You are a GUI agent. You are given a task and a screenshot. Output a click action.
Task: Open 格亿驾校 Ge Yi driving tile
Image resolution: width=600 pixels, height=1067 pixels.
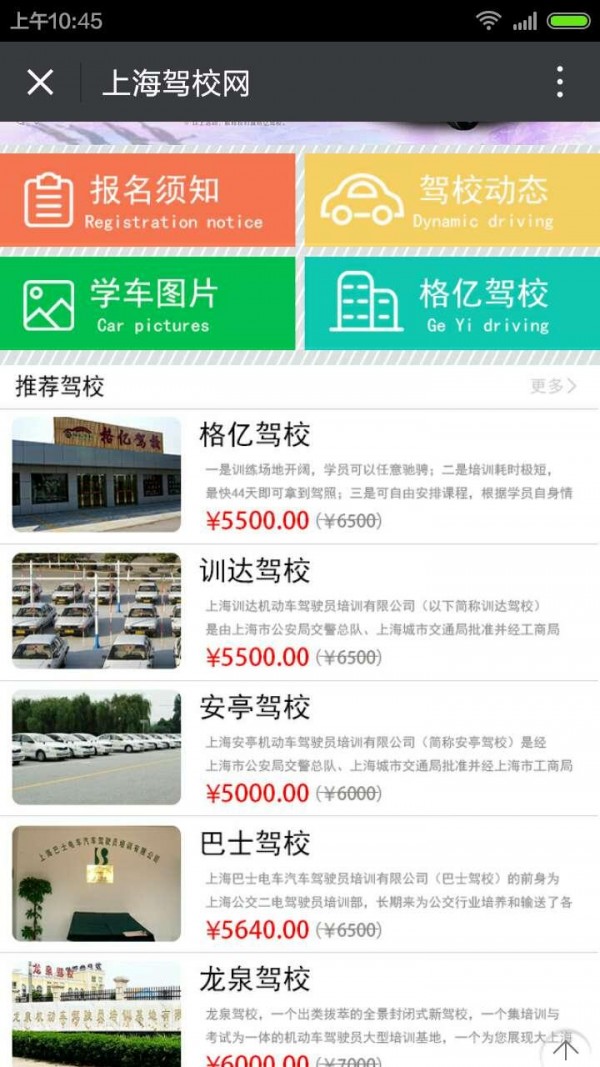(x=452, y=304)
